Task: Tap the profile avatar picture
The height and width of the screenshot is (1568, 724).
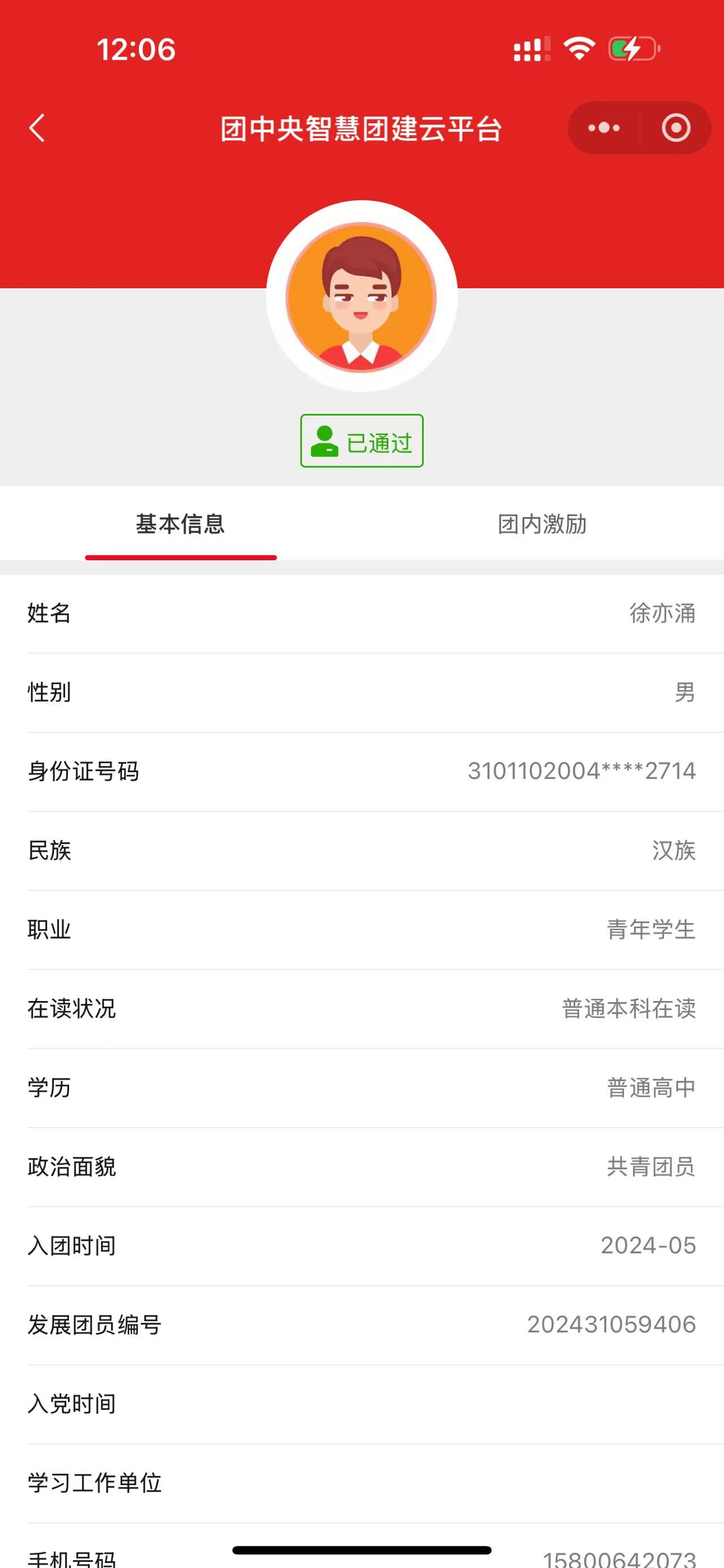Action: click(x=361, y=296)
